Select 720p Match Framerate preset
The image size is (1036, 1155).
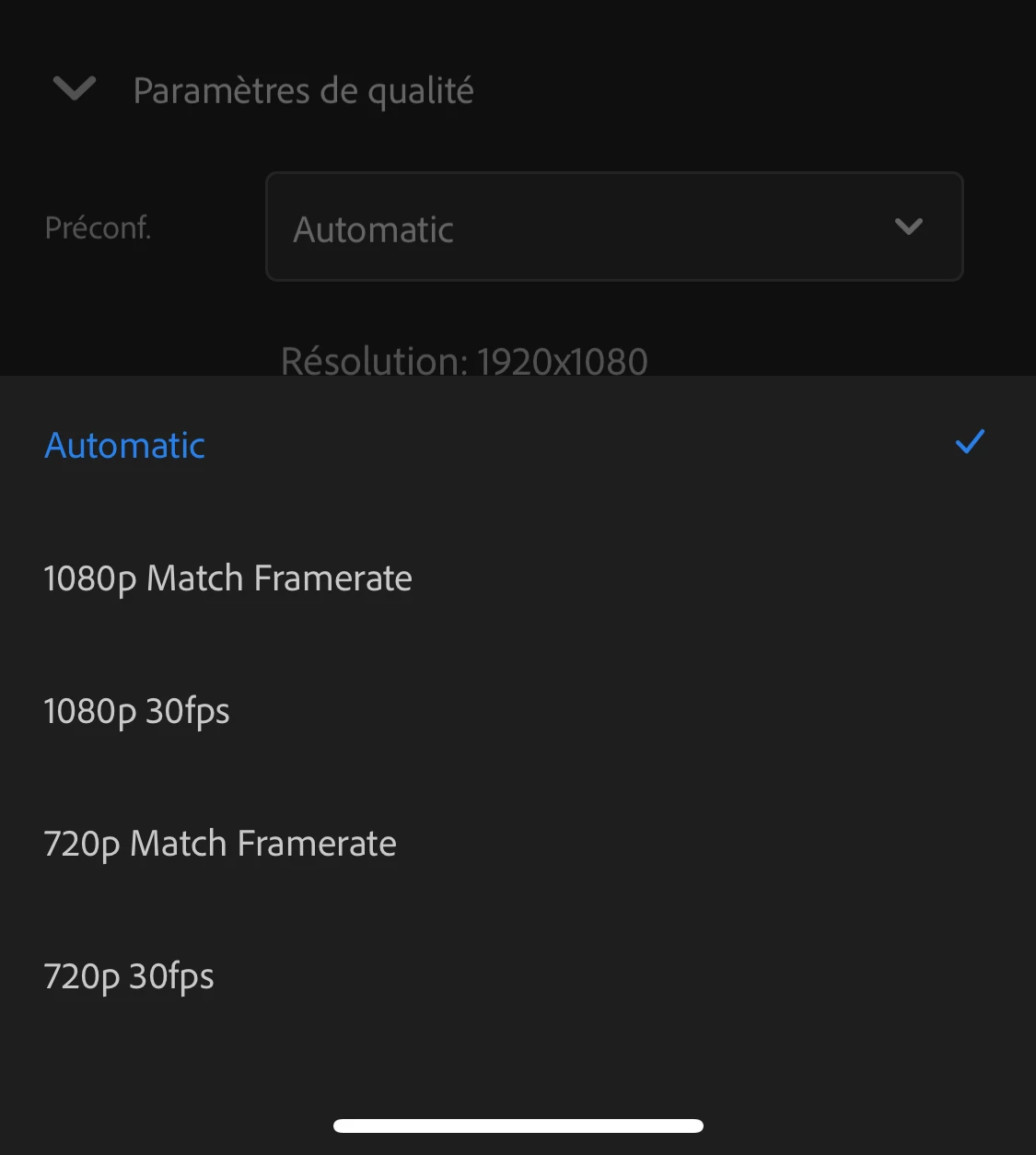coord(220,844)
